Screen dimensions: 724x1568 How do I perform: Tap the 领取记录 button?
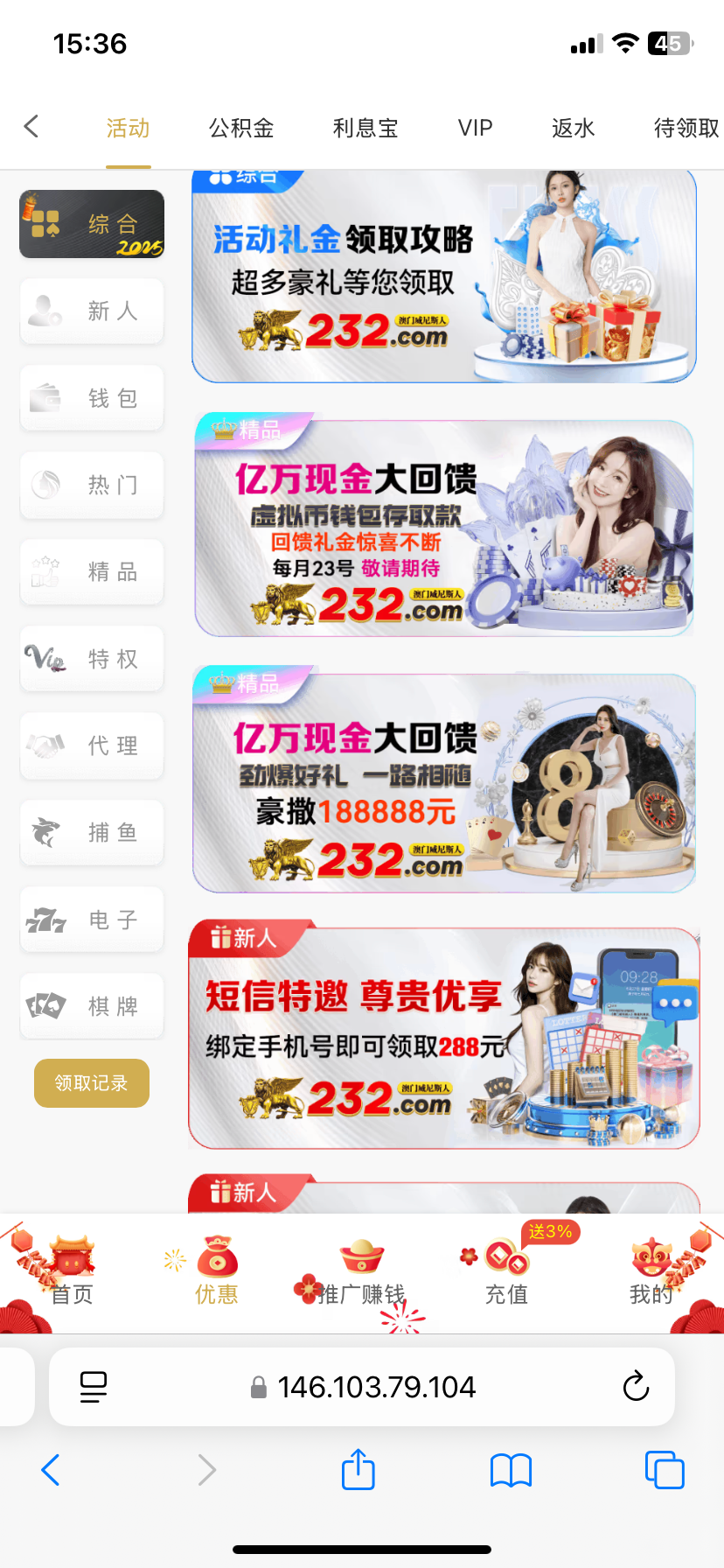(x=92, y=1083)
